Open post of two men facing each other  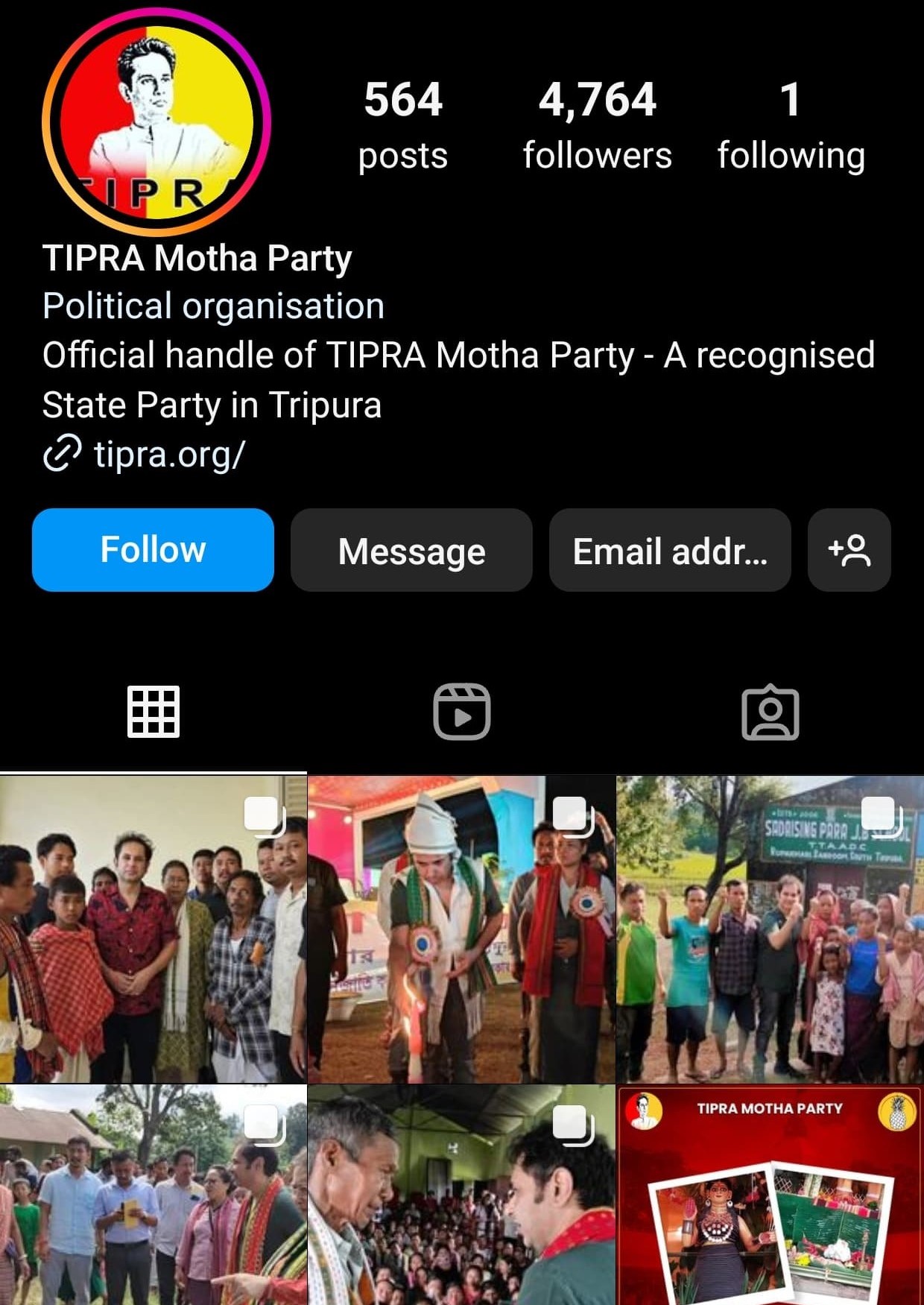tap(461, 1195)
